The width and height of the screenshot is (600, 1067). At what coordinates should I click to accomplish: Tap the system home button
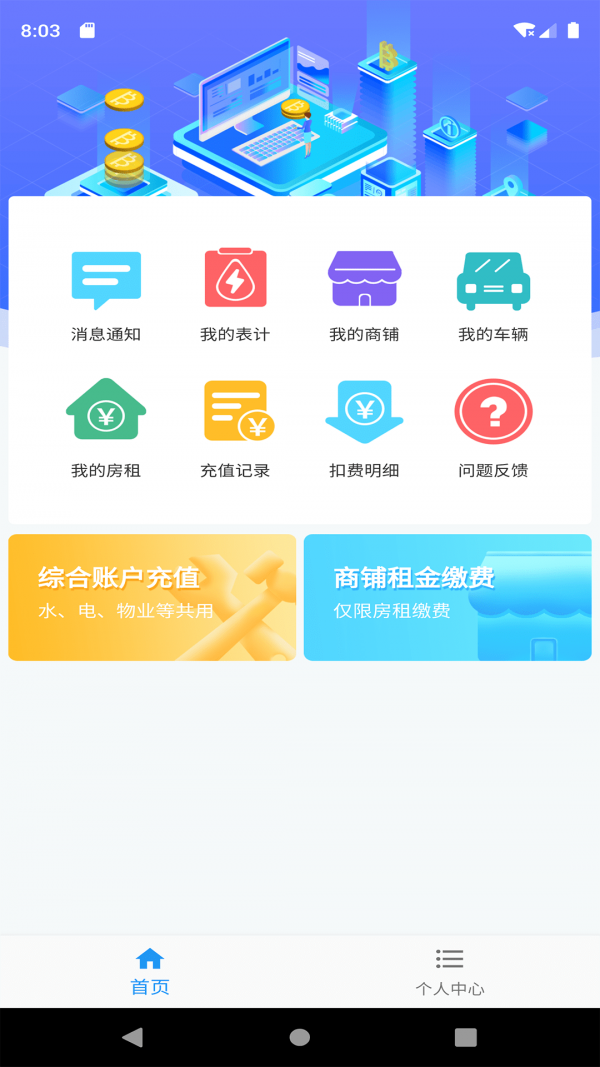tap(300, 1037)
